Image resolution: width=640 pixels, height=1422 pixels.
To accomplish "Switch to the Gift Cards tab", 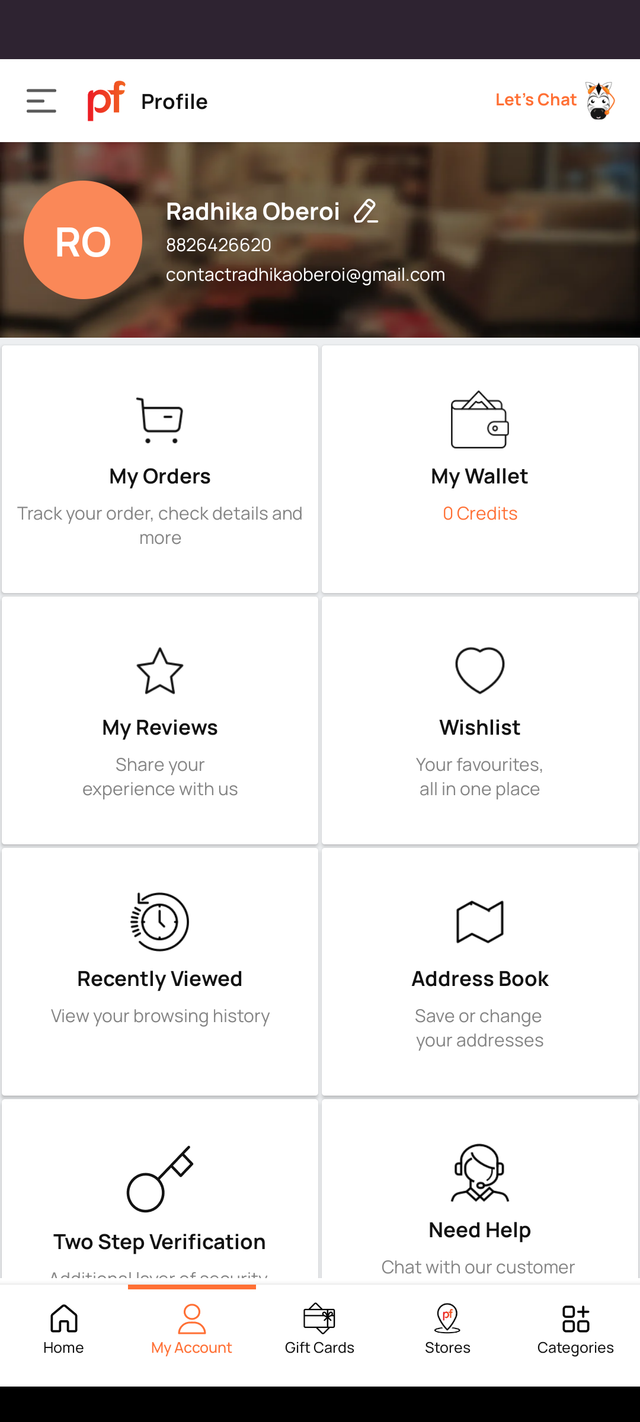I will coord(320,1330).
